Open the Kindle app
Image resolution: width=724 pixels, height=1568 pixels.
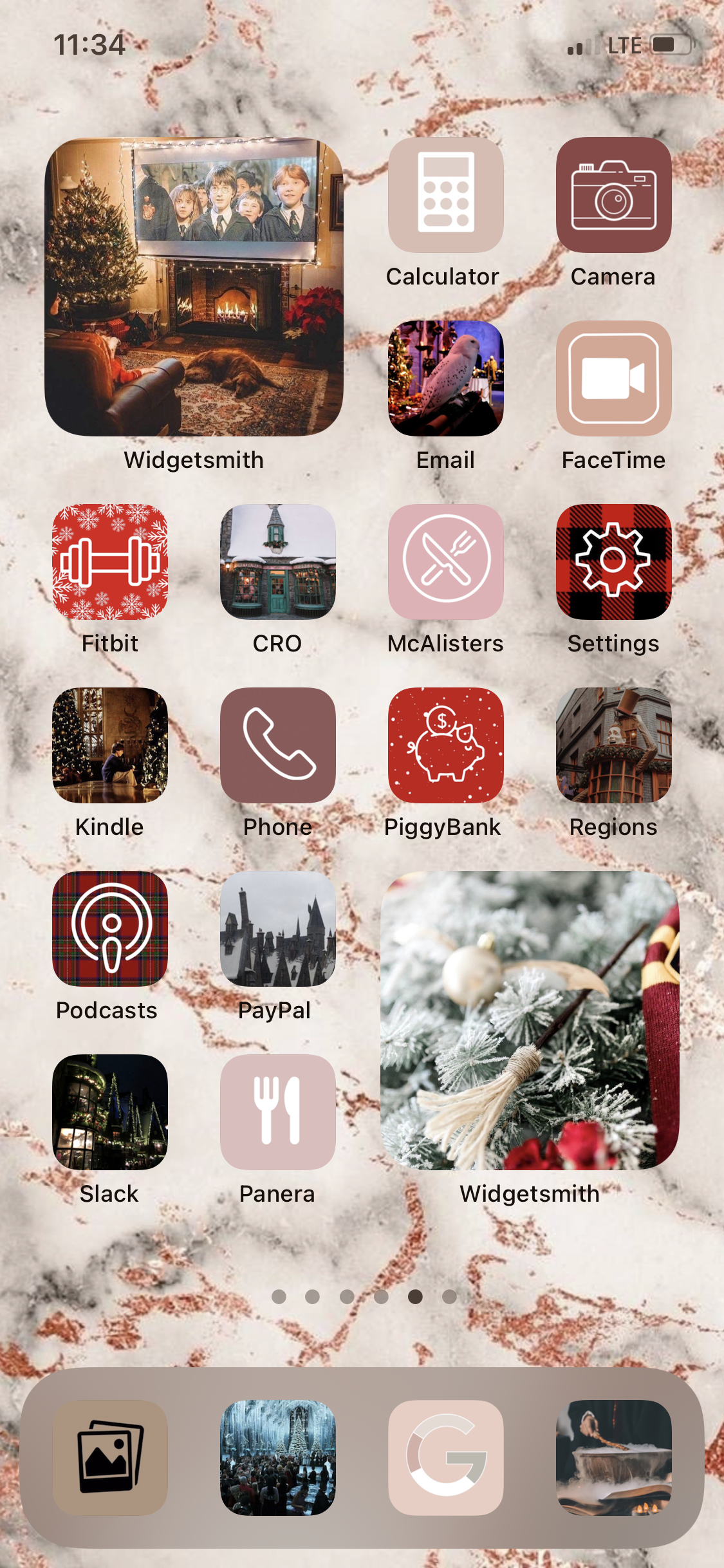point(110,745)
